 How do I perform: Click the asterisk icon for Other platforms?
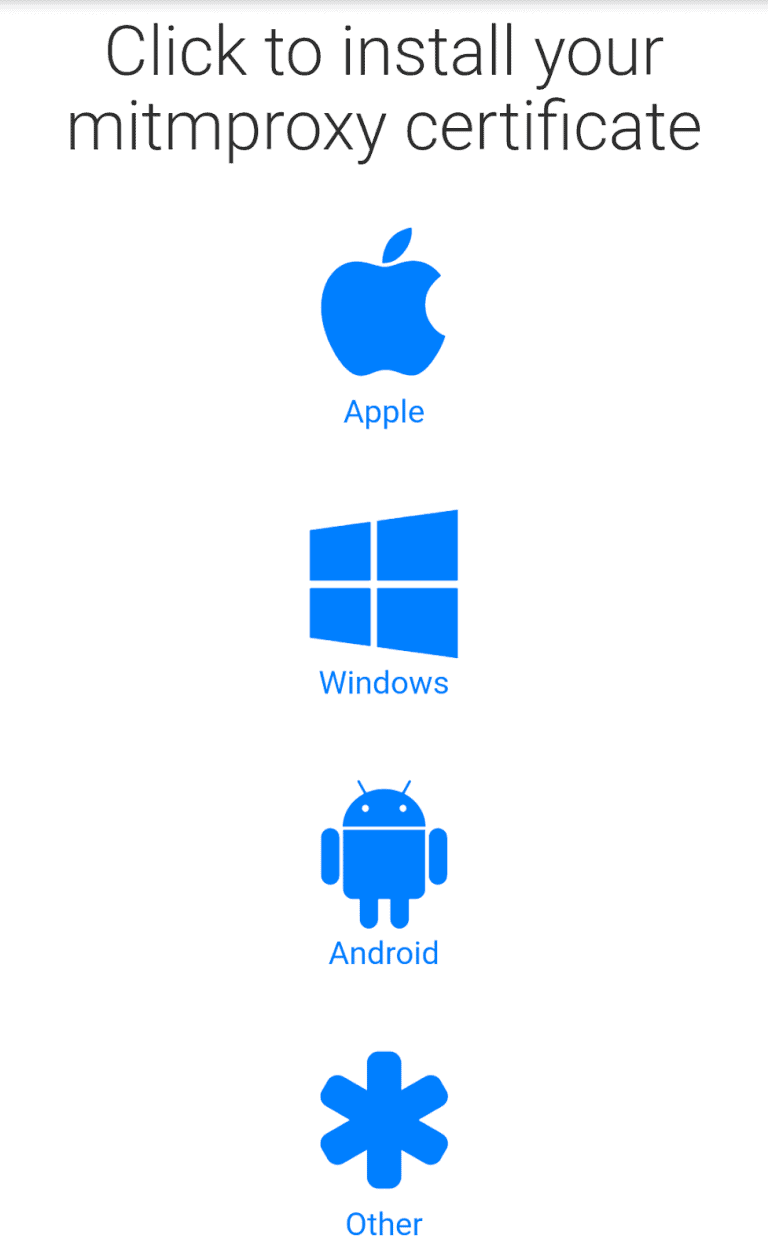(x=384, y=1118)
